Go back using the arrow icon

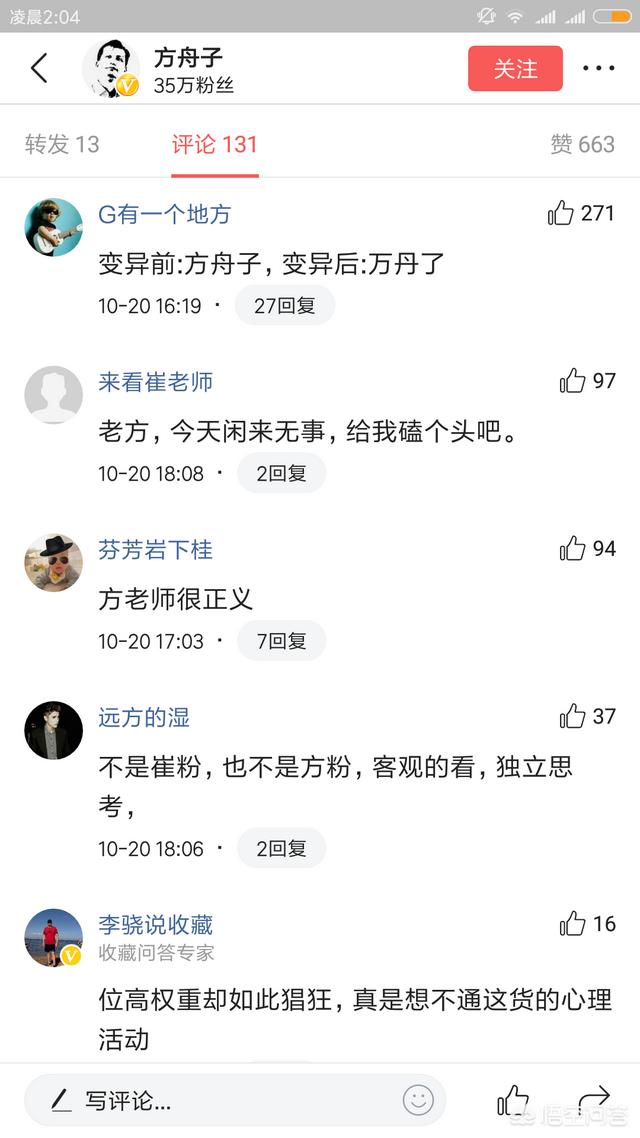tap(39, 68)
